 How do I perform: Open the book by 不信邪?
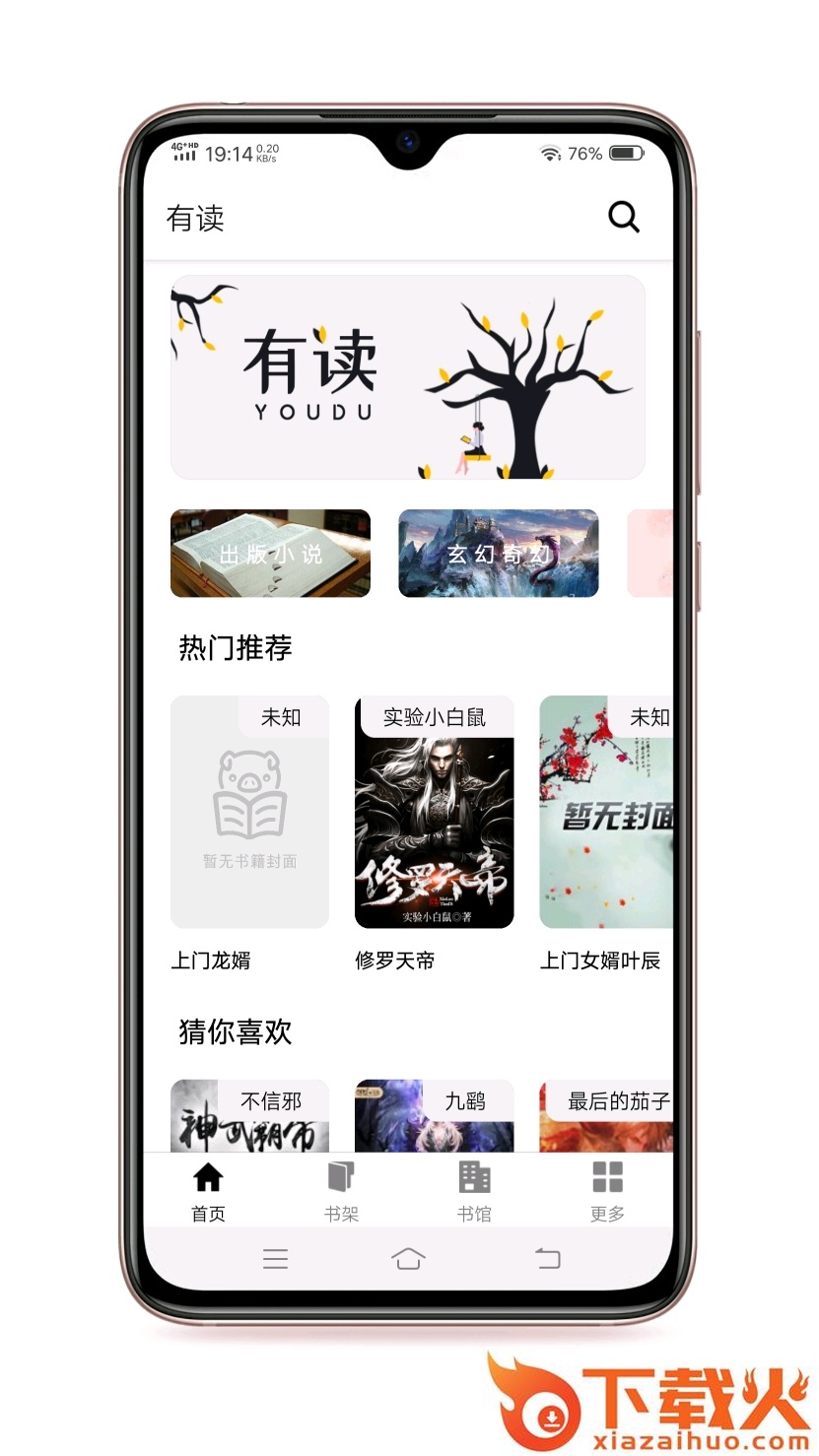click(249, 1118)
